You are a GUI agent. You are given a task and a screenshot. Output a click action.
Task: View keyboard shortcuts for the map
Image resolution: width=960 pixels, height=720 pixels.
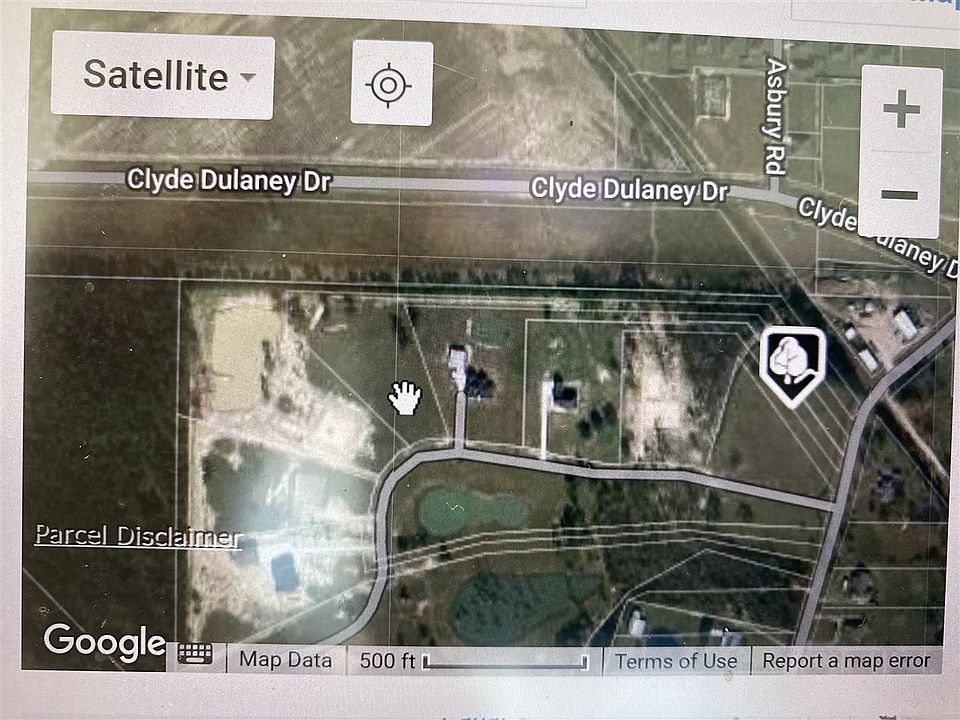(196, 654)
